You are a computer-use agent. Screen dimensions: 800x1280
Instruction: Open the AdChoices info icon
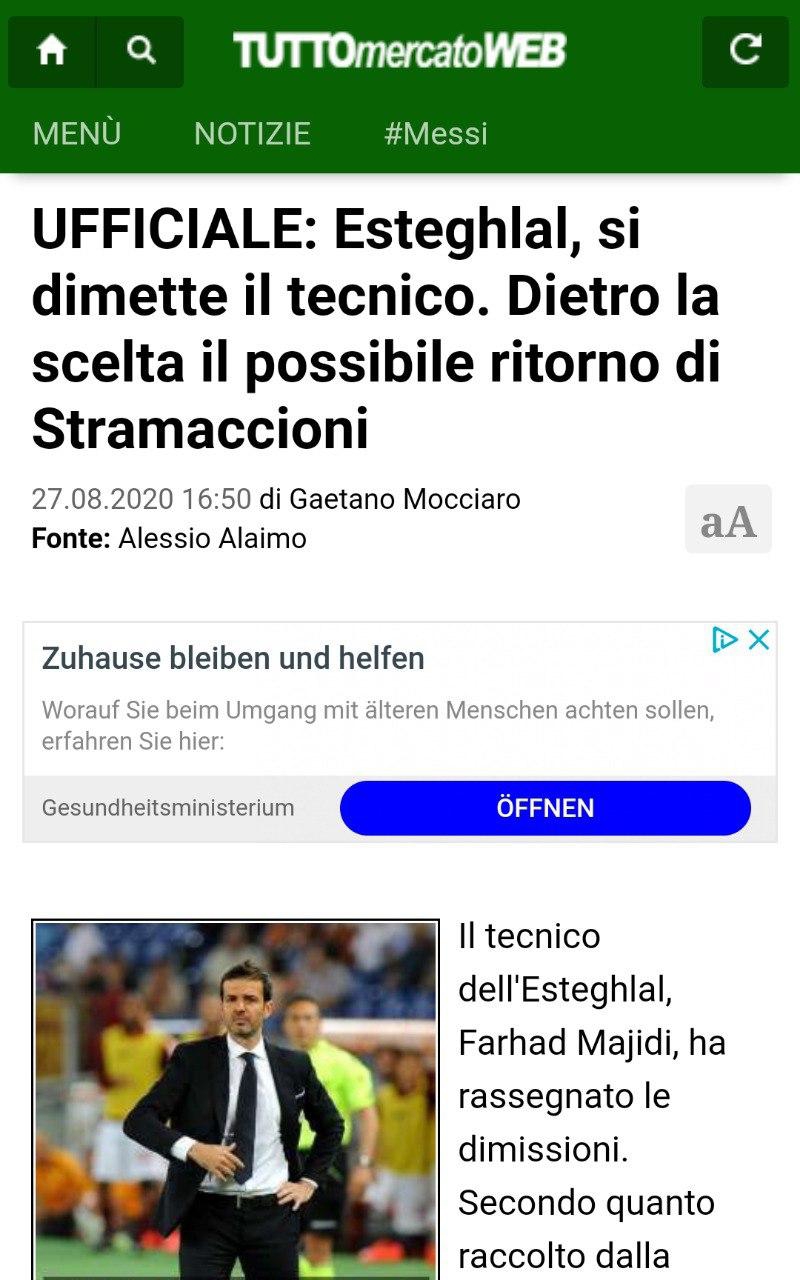(x=725, y=640)
